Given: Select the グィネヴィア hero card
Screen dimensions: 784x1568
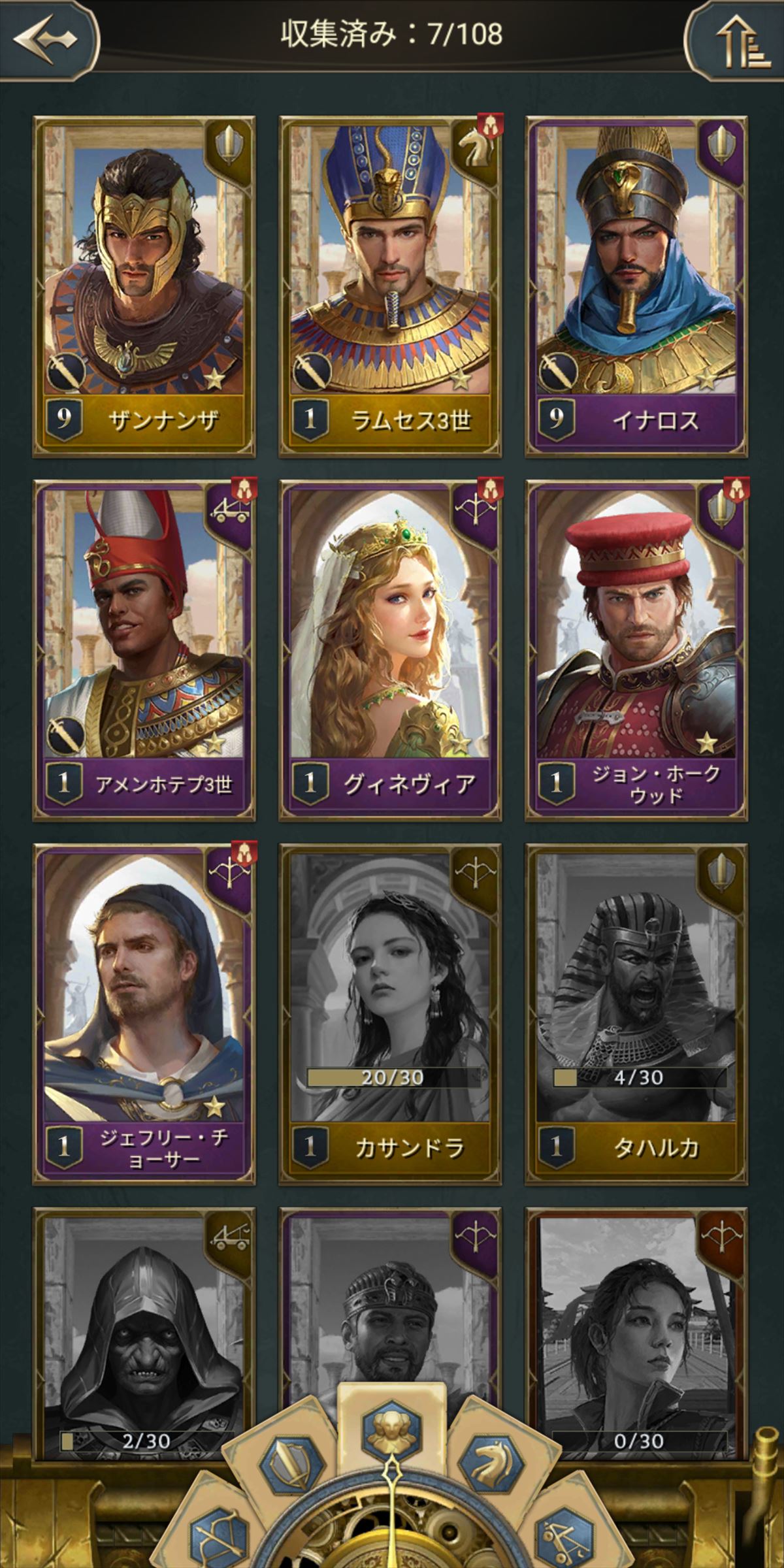Looking at the screenshot, I should pos(390,650).
